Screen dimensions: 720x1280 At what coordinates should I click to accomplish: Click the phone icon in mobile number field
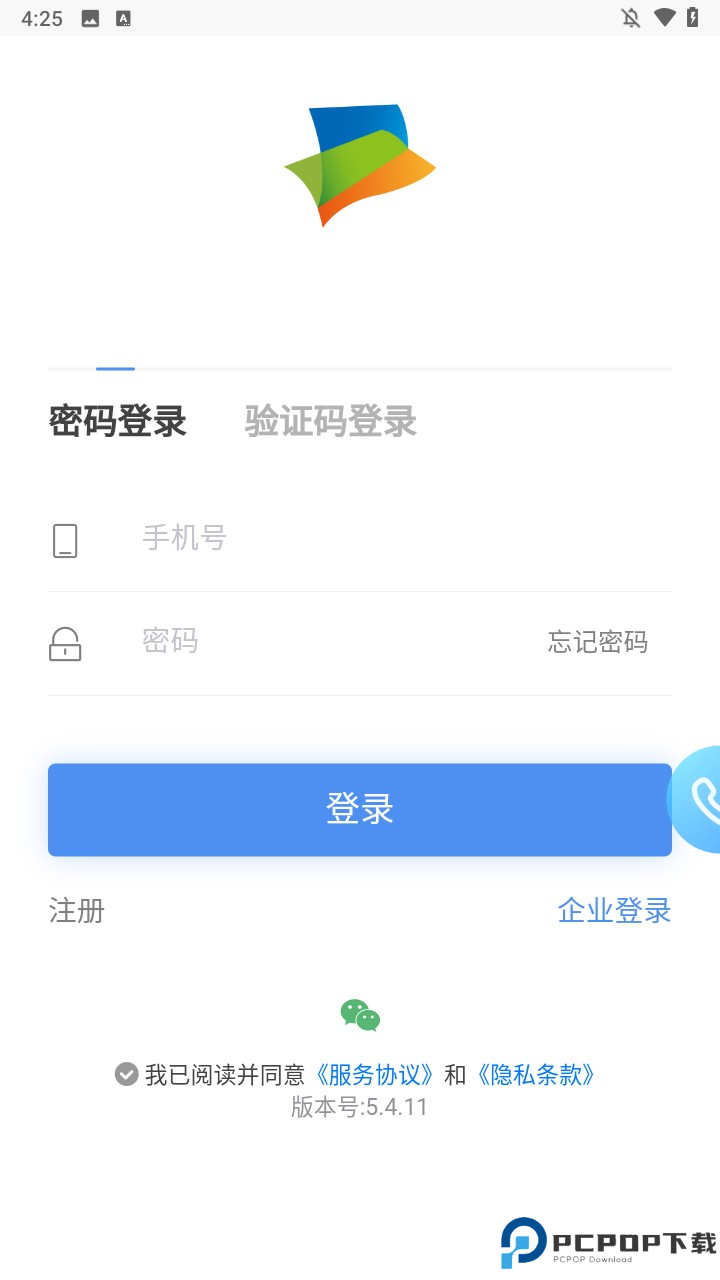tap(65, 540)
